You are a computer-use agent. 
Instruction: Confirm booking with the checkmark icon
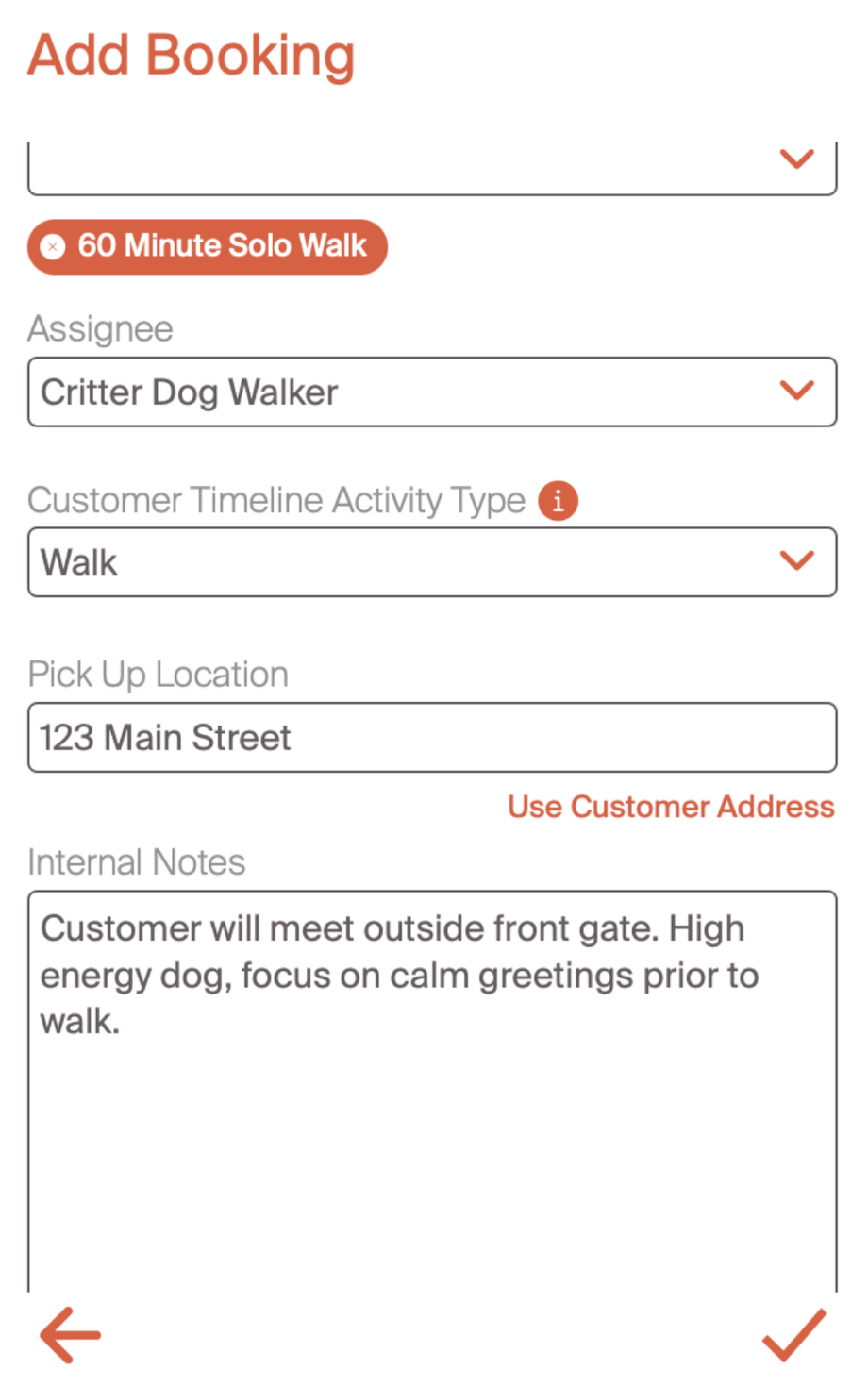793,1334
